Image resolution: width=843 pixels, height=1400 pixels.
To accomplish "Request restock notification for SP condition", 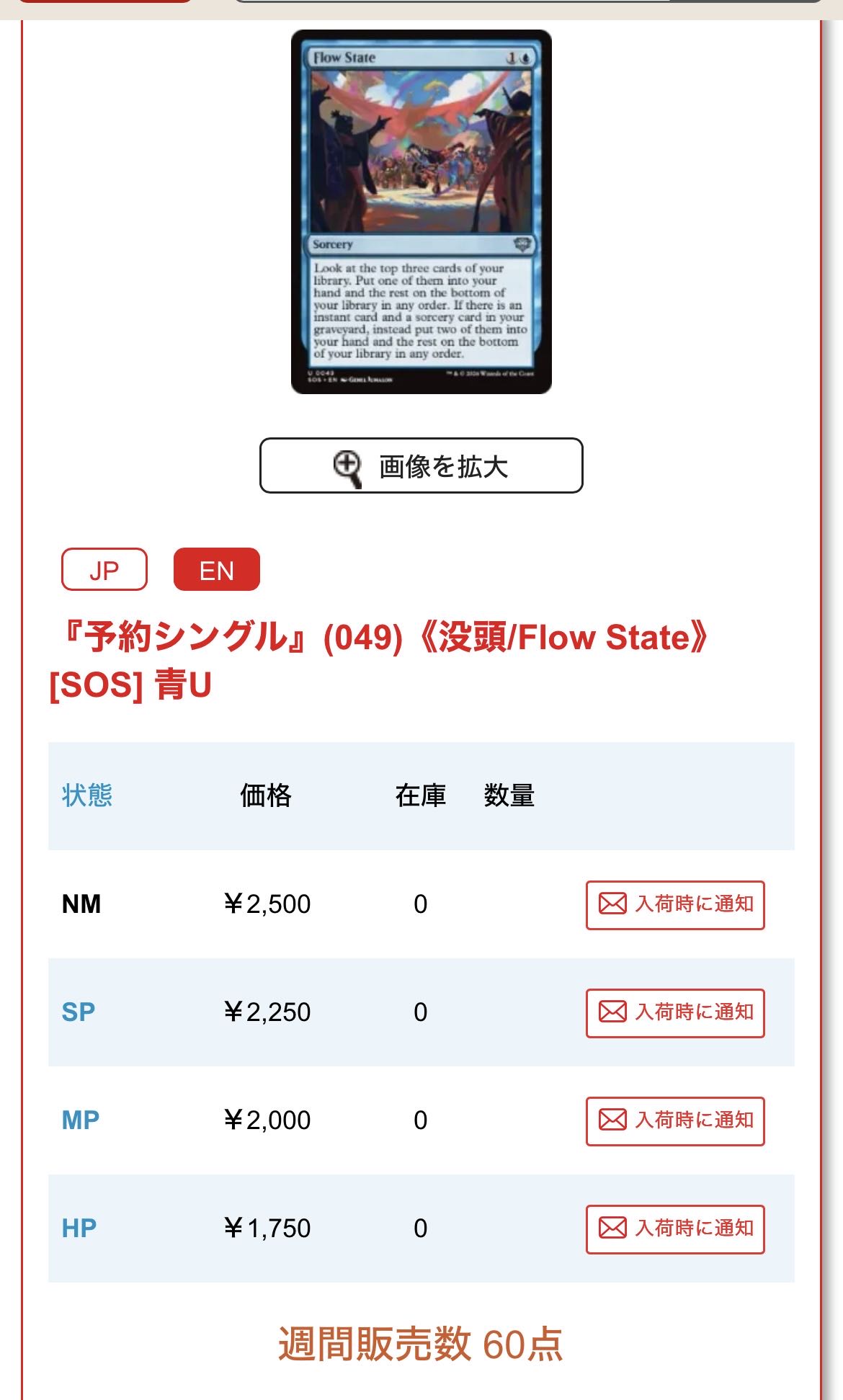I will [675, 1013].
